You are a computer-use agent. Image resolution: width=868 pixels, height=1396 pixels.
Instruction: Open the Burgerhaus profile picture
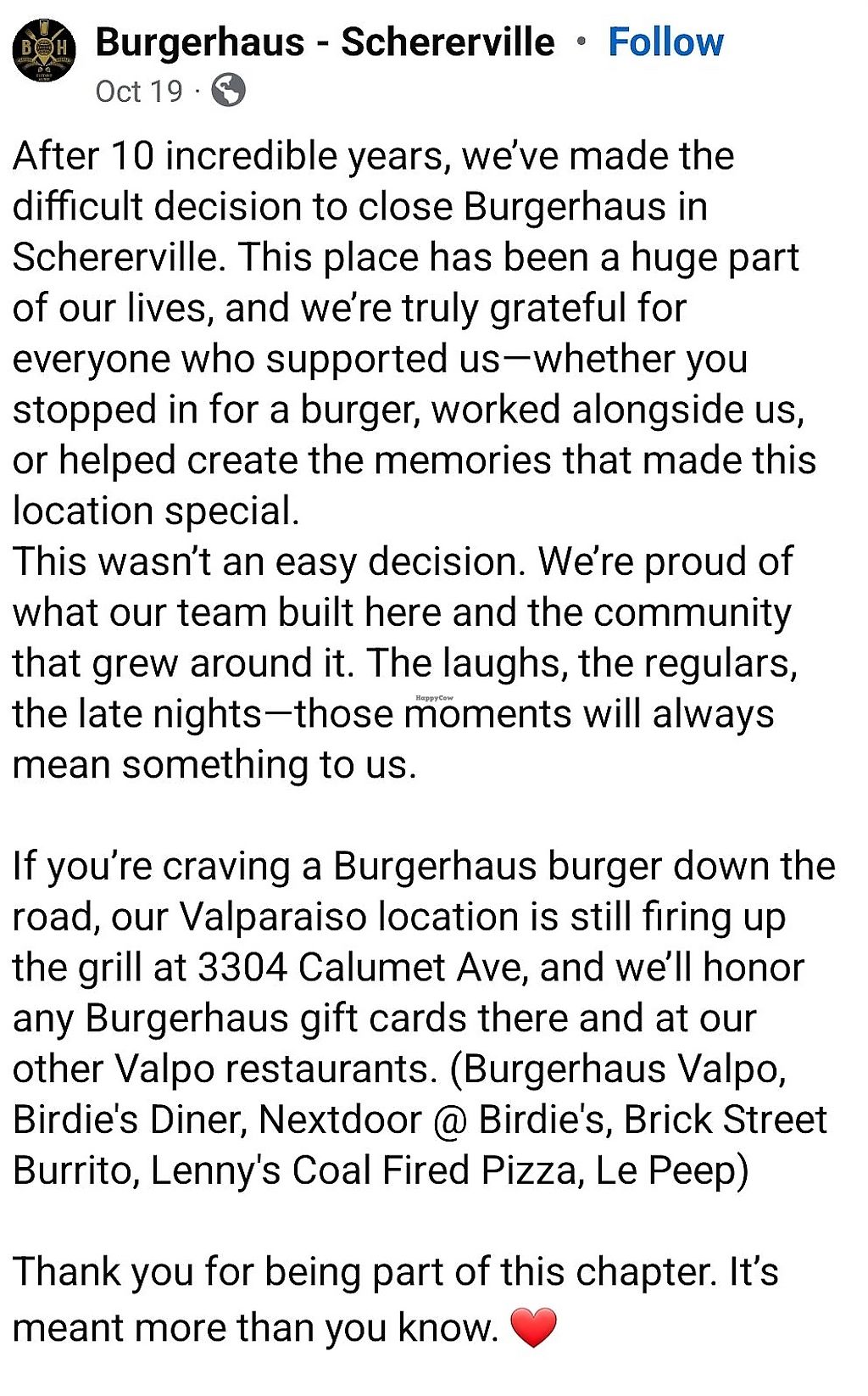coord(44,51)
